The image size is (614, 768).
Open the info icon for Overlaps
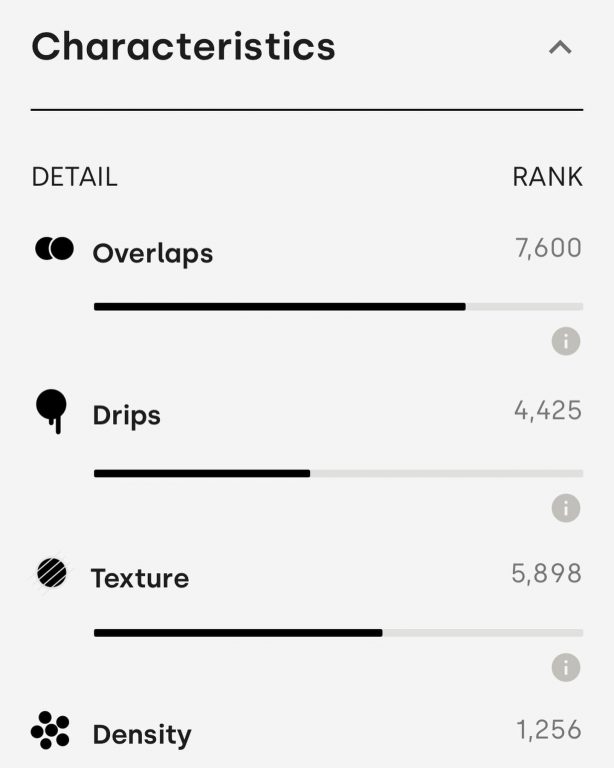point(566,342)
